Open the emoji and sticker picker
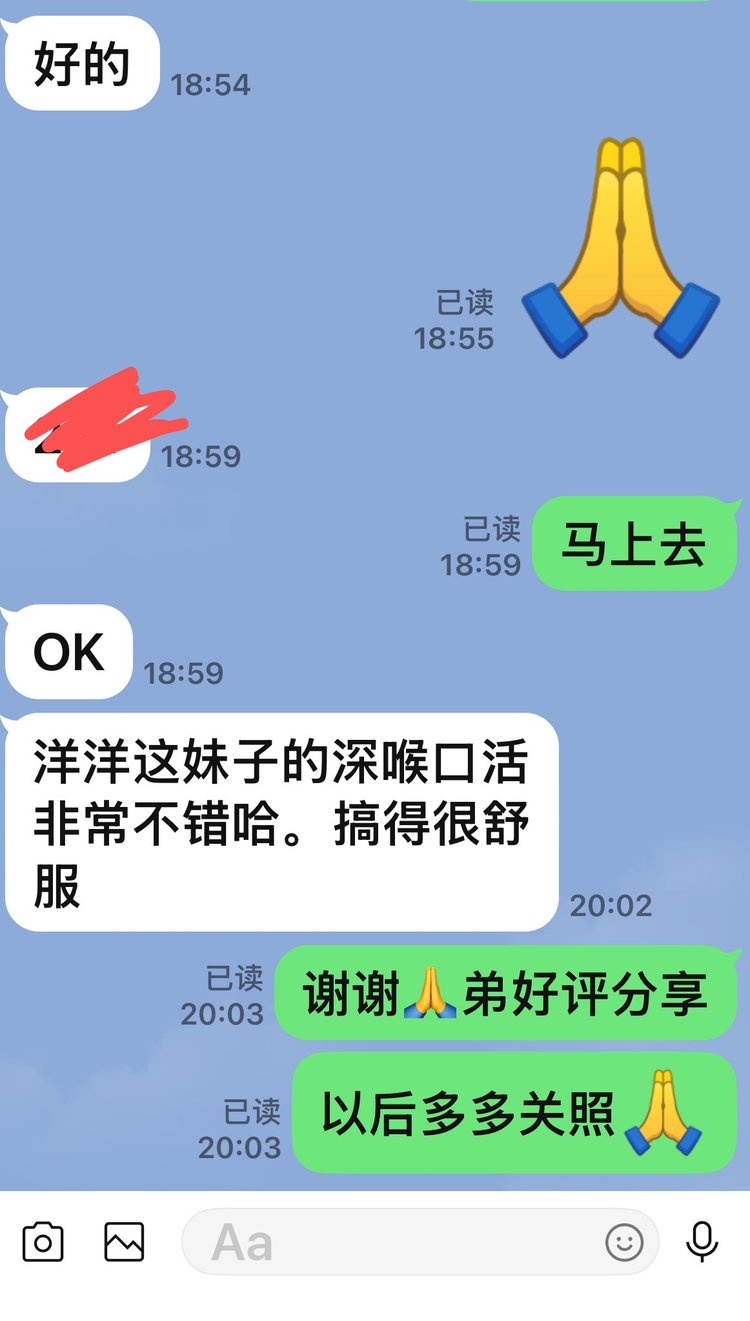The width and height of the screenshot is (750, 1321). 624,1243
